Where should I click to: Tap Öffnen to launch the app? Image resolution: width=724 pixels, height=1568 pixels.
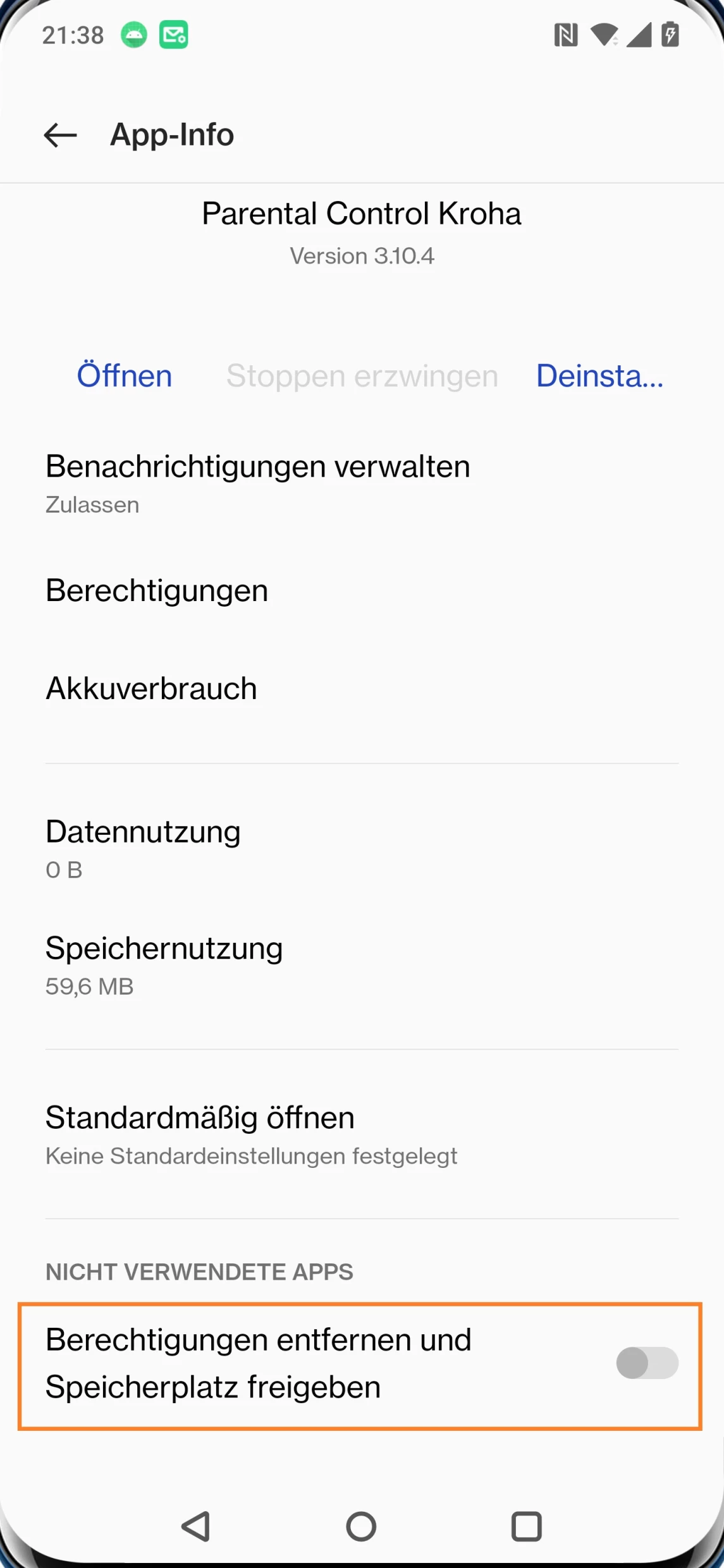[125, 376]
